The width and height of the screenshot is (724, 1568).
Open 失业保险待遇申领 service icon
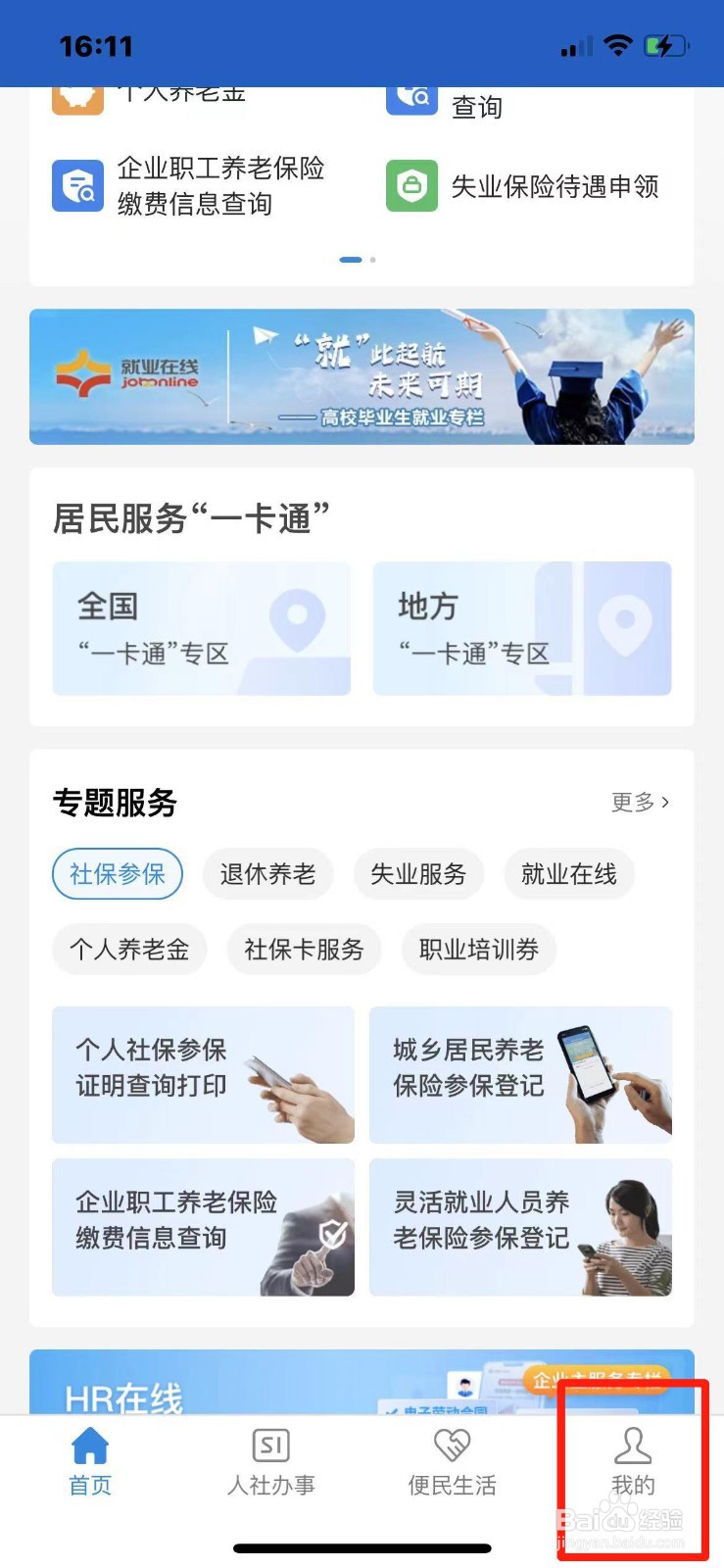[x=412, y=185]
